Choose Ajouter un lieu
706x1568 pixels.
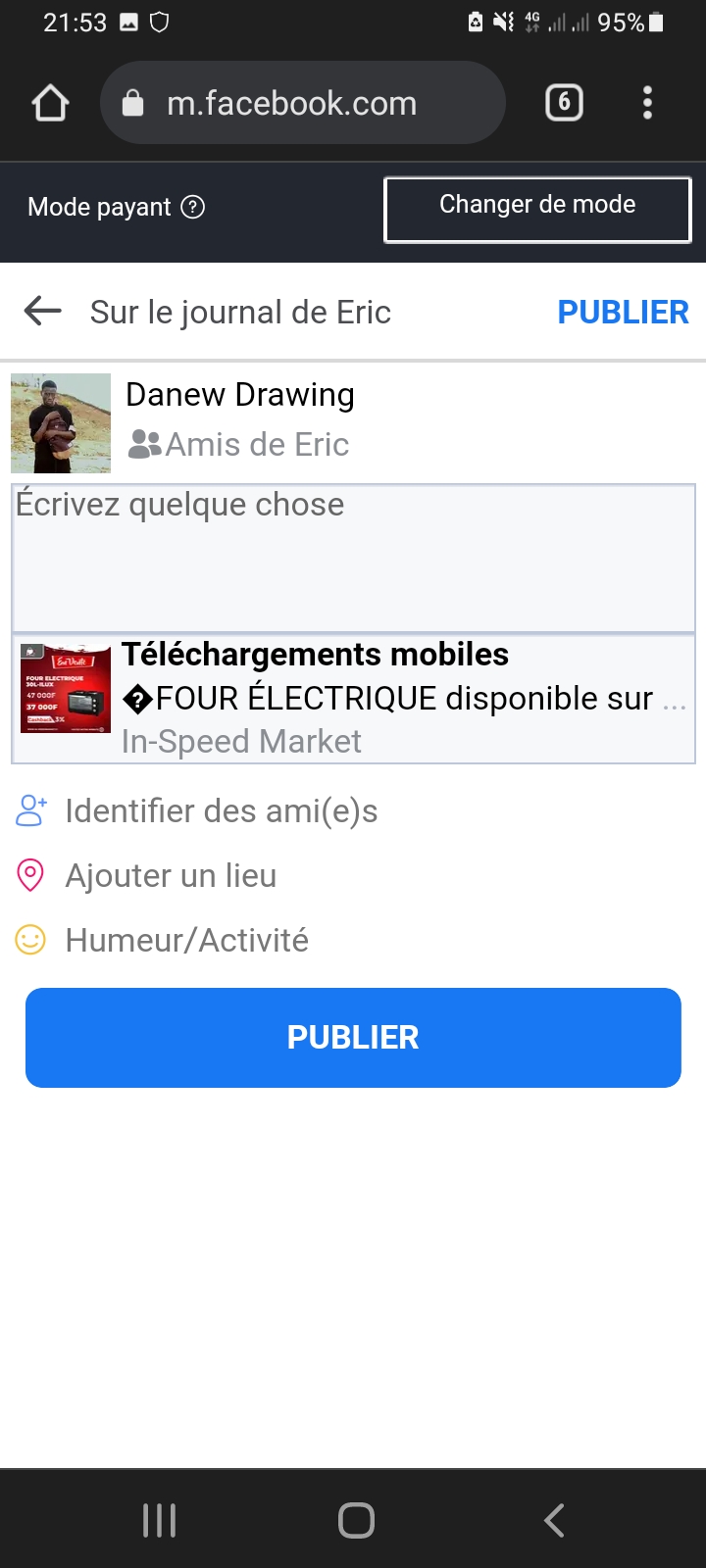tap(170, 876)
